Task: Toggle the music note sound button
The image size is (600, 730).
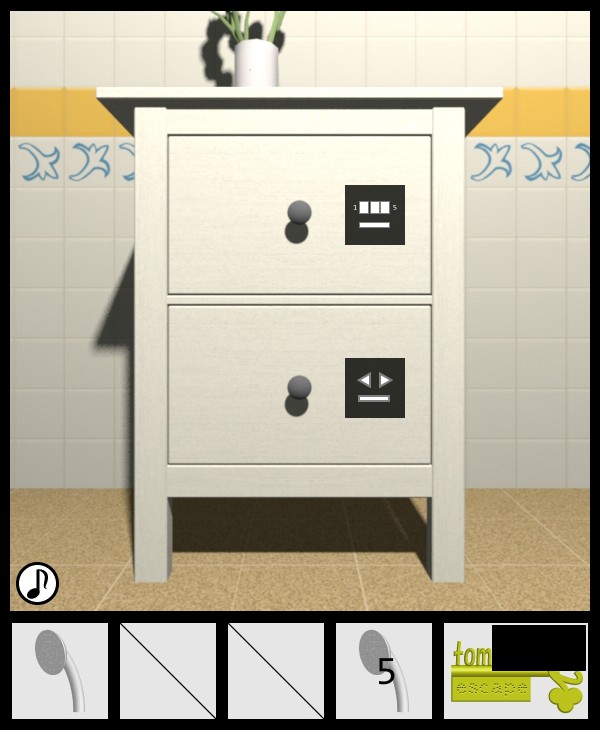Action: click(x=37, y=583)
